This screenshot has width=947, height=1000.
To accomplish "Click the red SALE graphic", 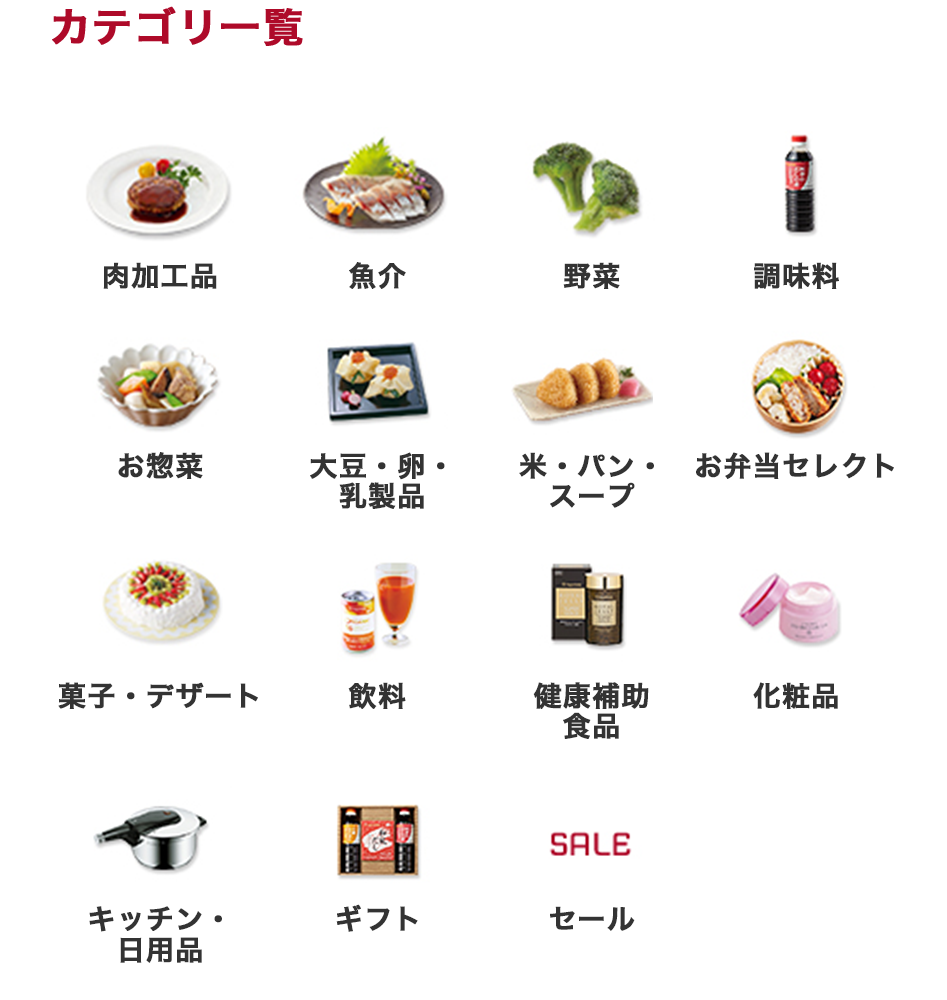I will pos(590,842).
